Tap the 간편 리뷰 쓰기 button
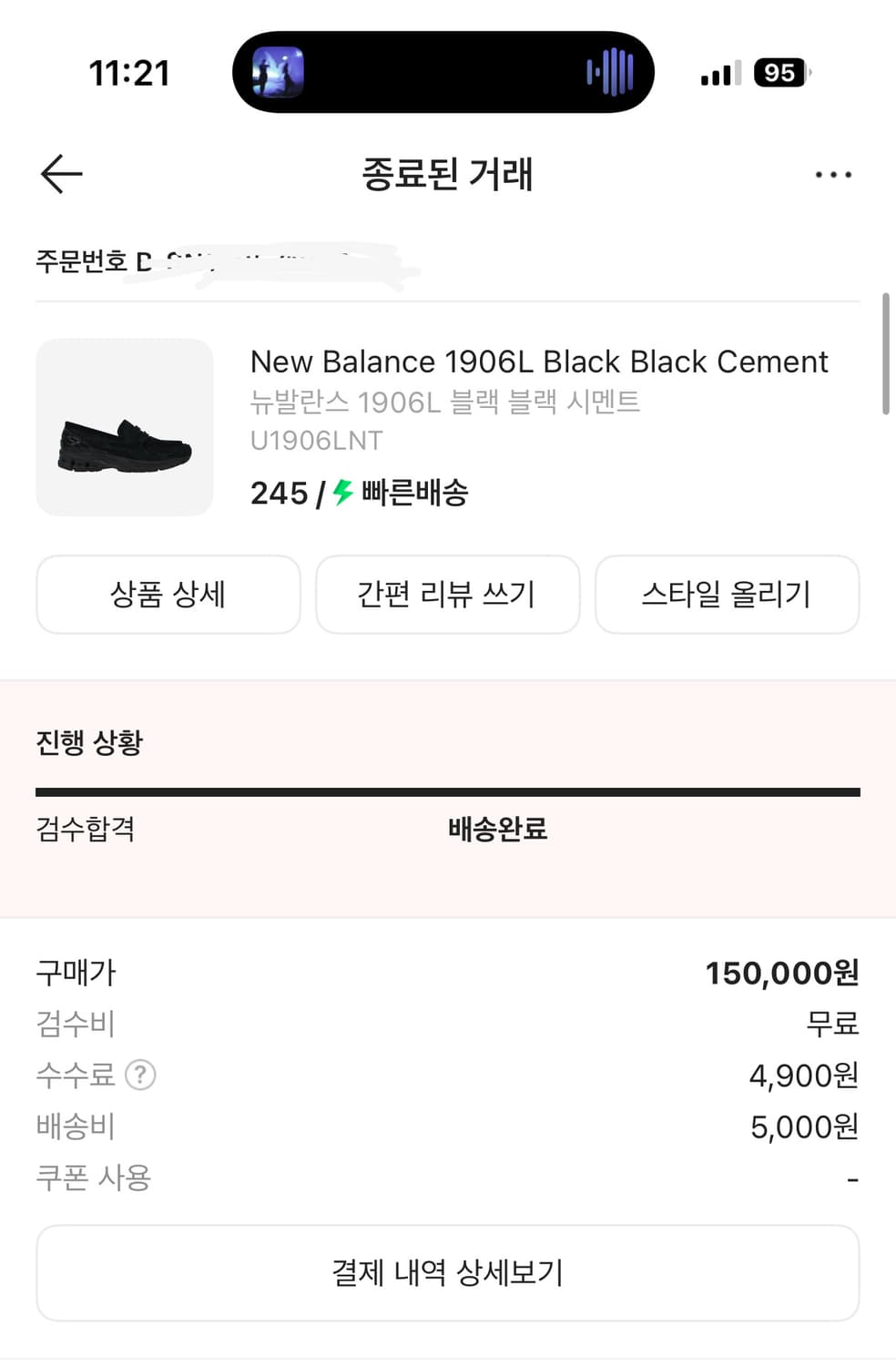This screenshot has width=896, height=1366. tap(447, 594)
